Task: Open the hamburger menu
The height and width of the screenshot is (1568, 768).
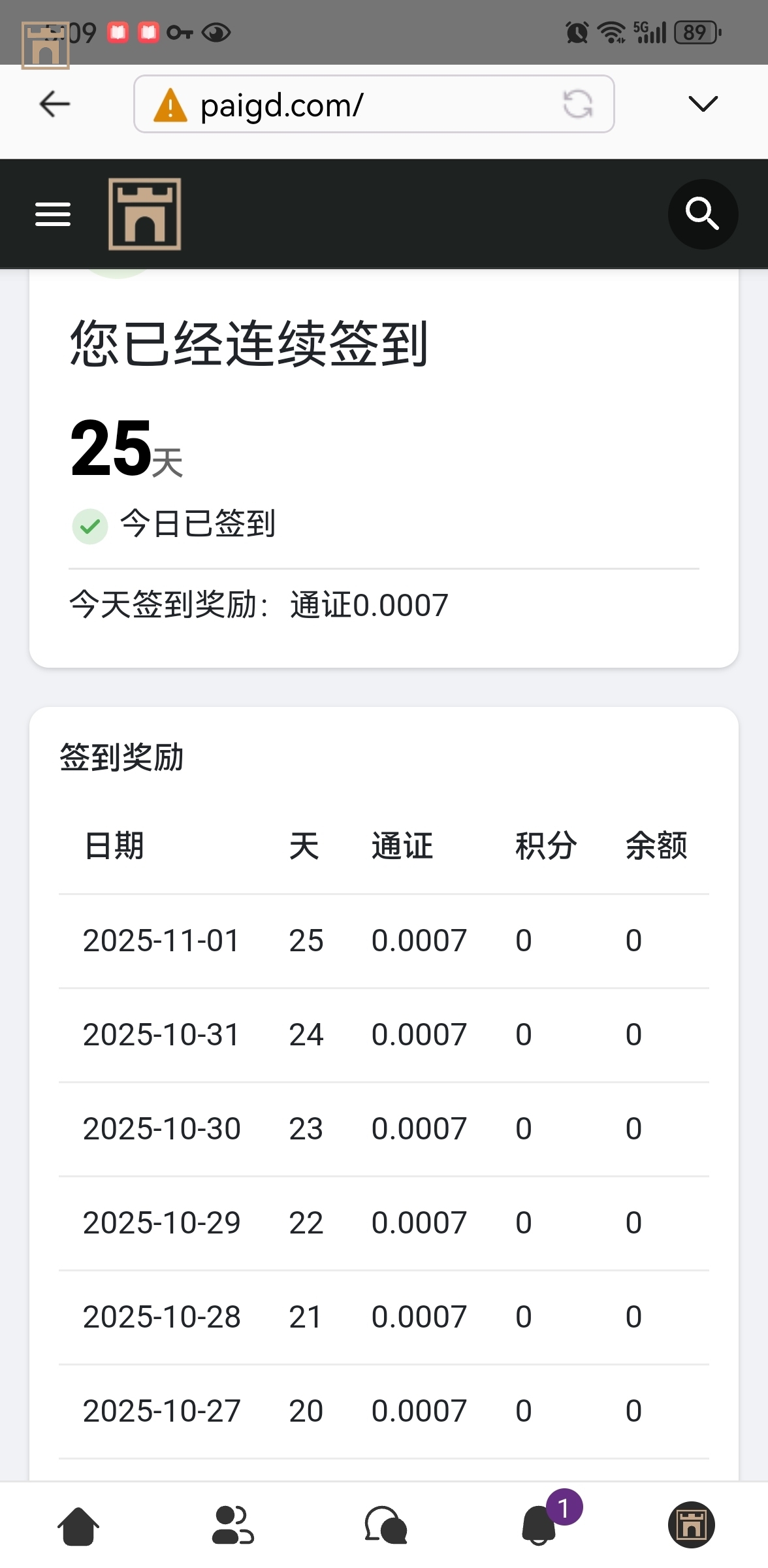Action: (x=52, y=214)
